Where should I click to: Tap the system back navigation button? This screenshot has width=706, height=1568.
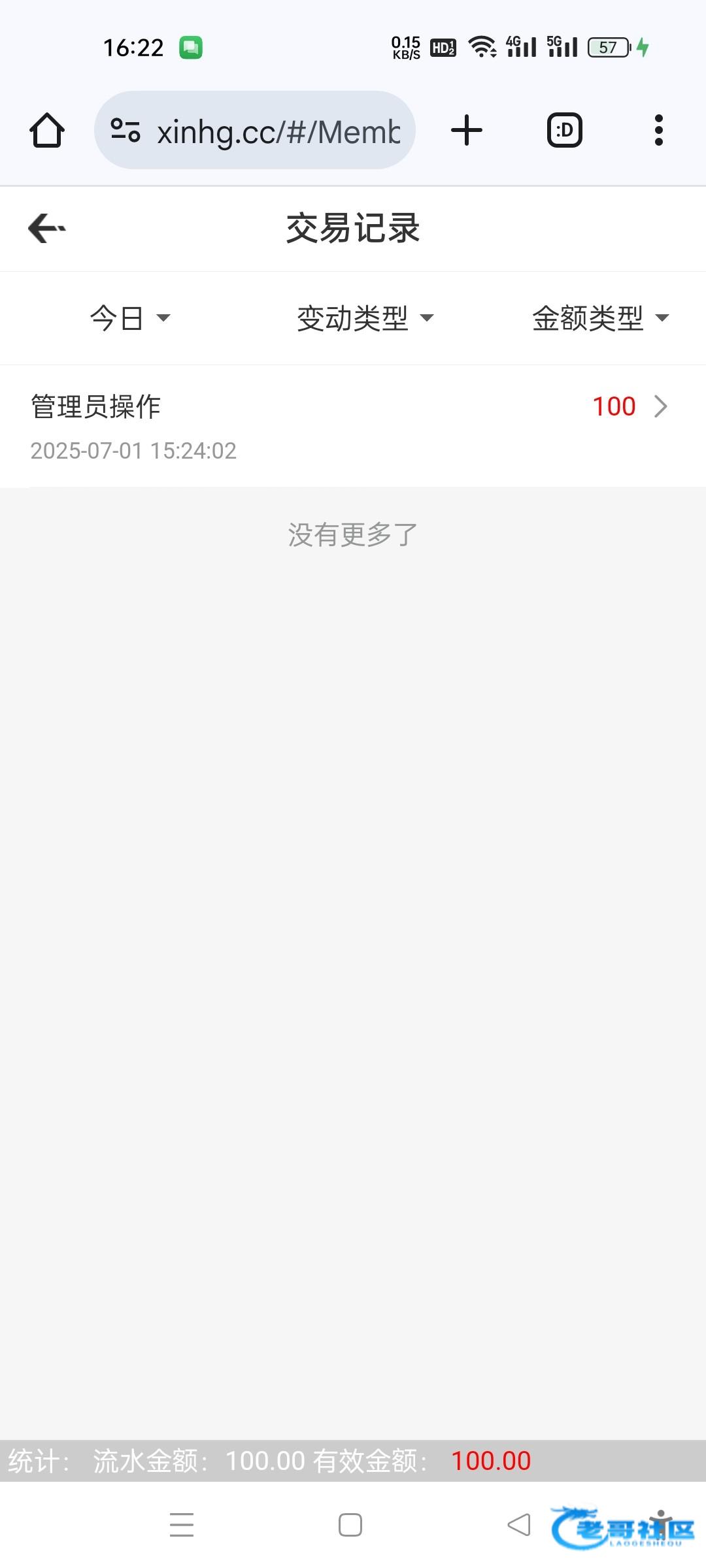click(x=519, y=1525)
